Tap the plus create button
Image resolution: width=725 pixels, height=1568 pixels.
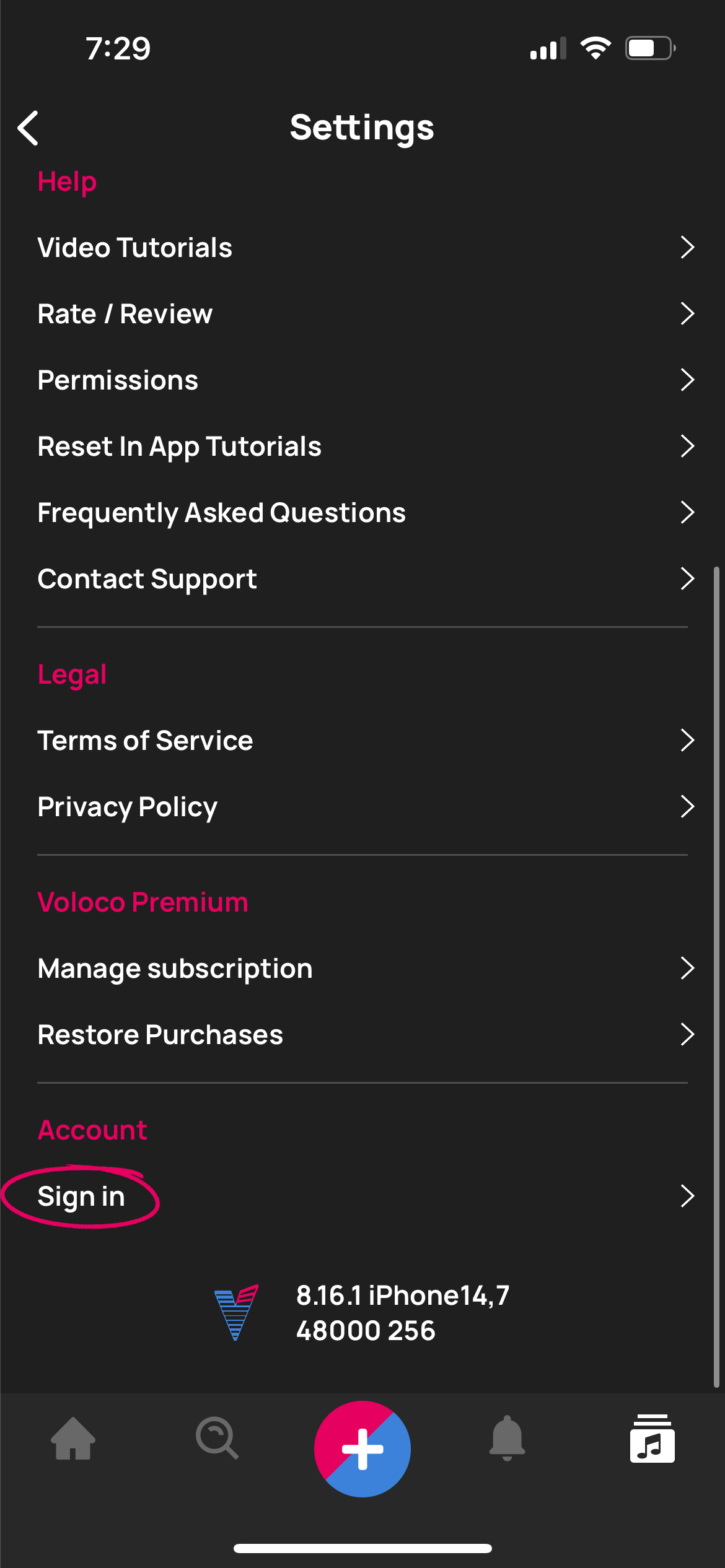click(x=362, y=1449)
